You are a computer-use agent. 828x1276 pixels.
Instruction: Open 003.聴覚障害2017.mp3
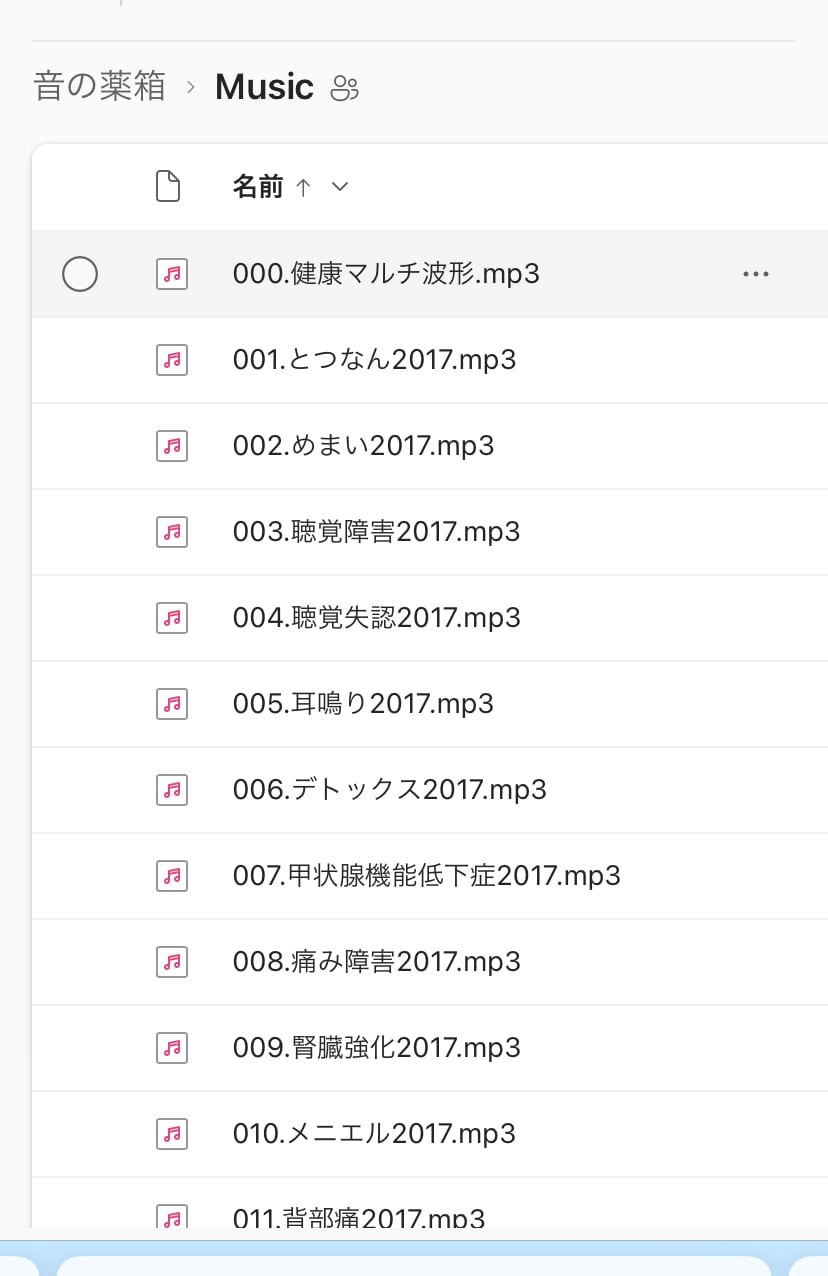[376, 532]
